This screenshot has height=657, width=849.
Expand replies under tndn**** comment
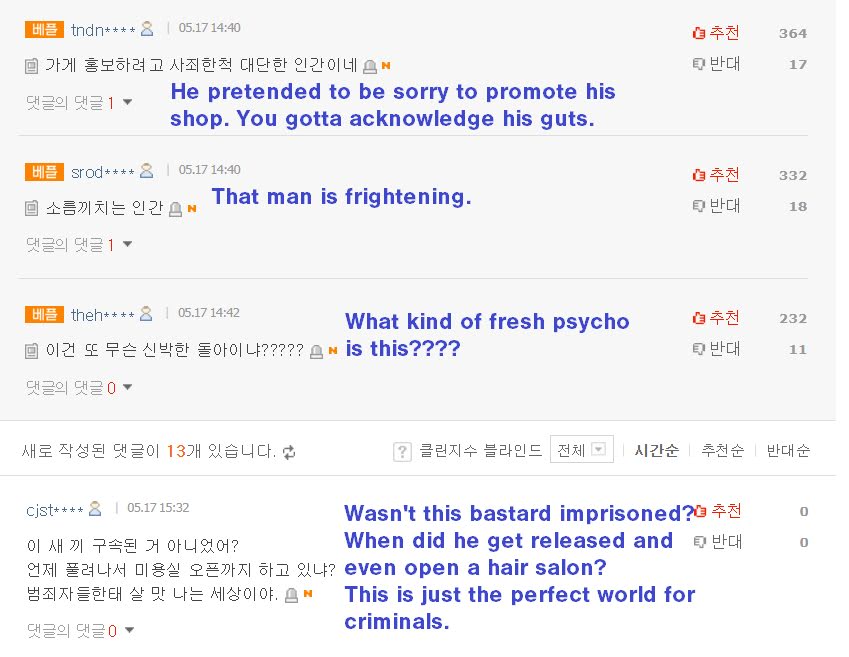pos(79,102)
